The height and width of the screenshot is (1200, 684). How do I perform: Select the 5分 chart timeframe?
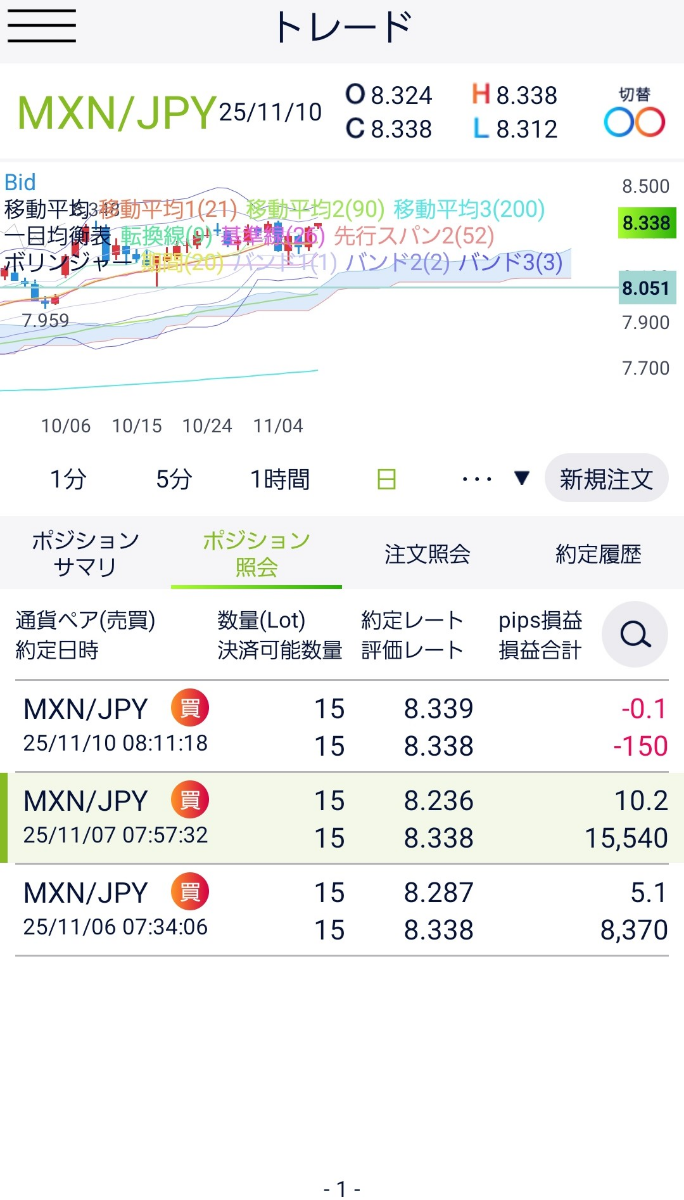[173, 479]
